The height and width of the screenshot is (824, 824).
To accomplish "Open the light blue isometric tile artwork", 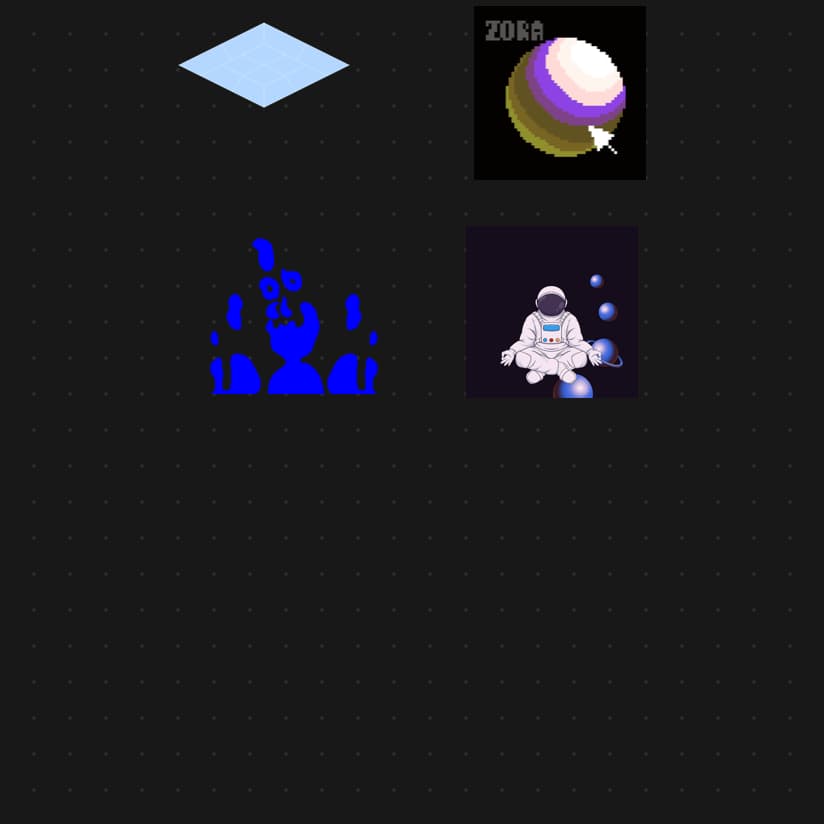I will pos(264,65).
